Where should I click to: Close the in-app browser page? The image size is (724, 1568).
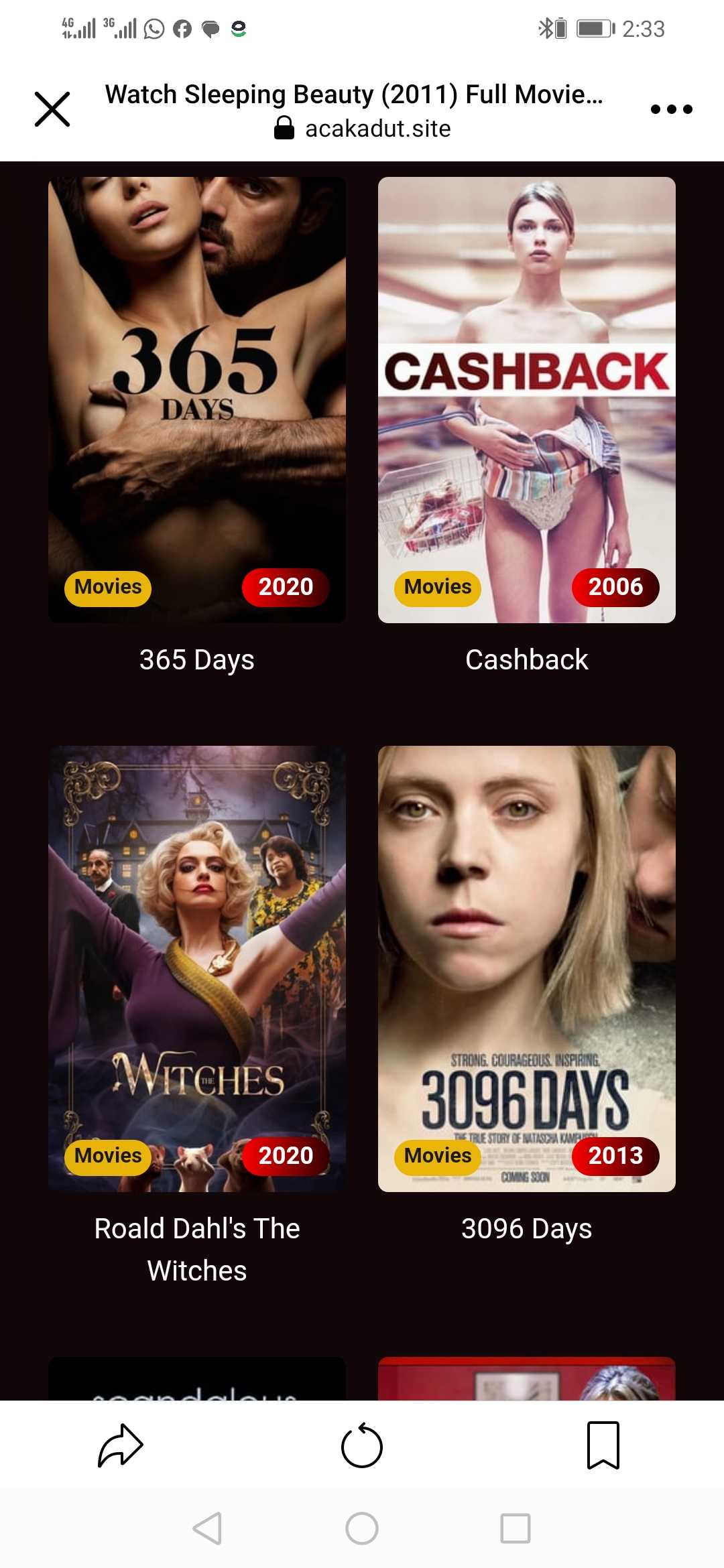click(x=52, y=109)
